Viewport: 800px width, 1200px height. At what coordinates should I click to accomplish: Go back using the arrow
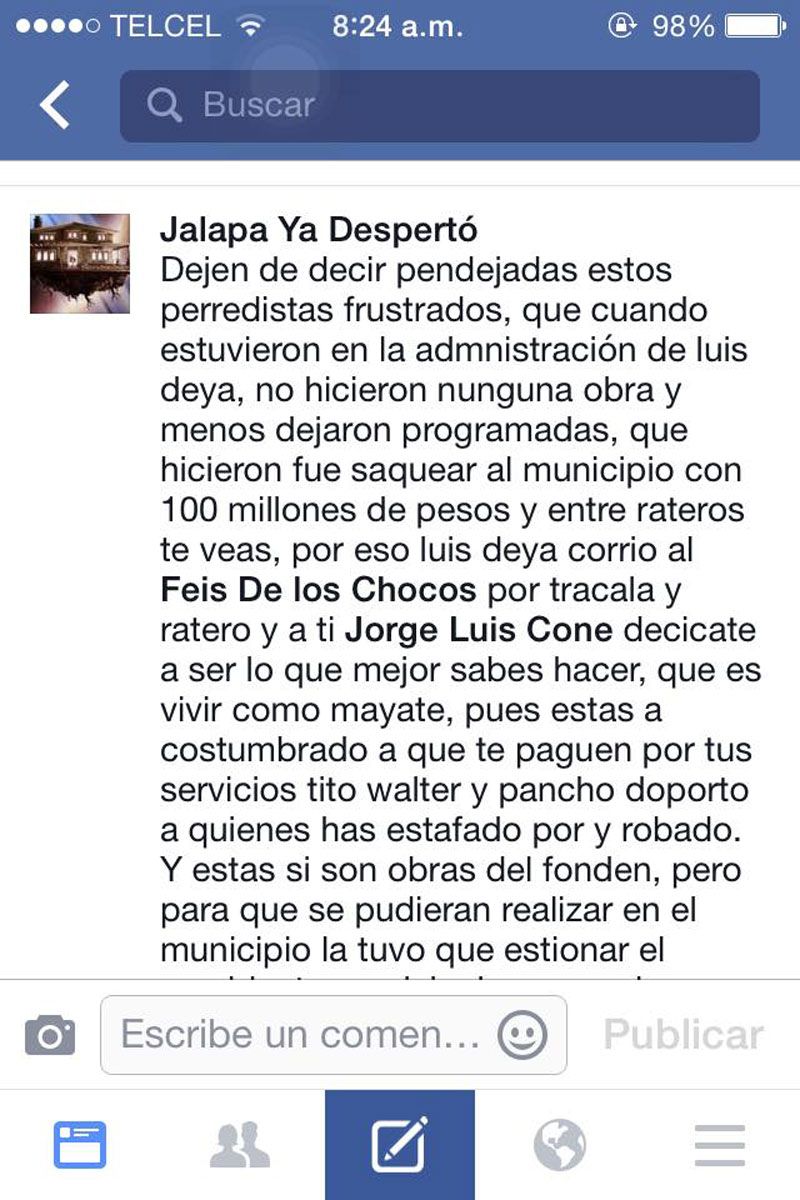coord(55,105)
